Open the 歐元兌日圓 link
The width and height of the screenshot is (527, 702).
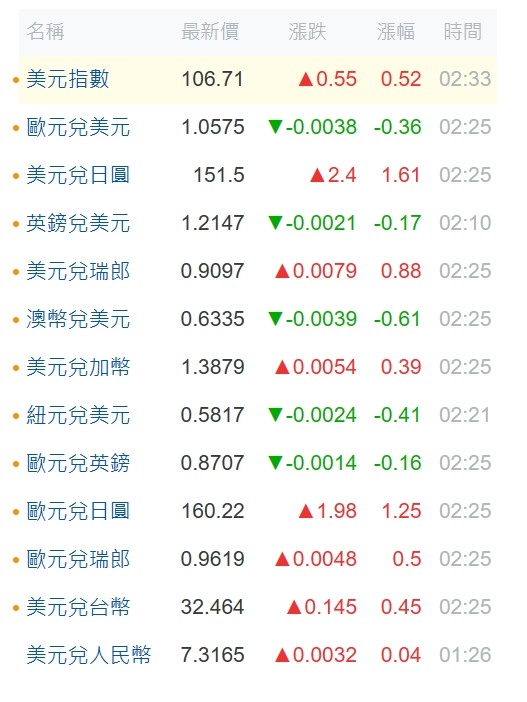pos(78,511)
